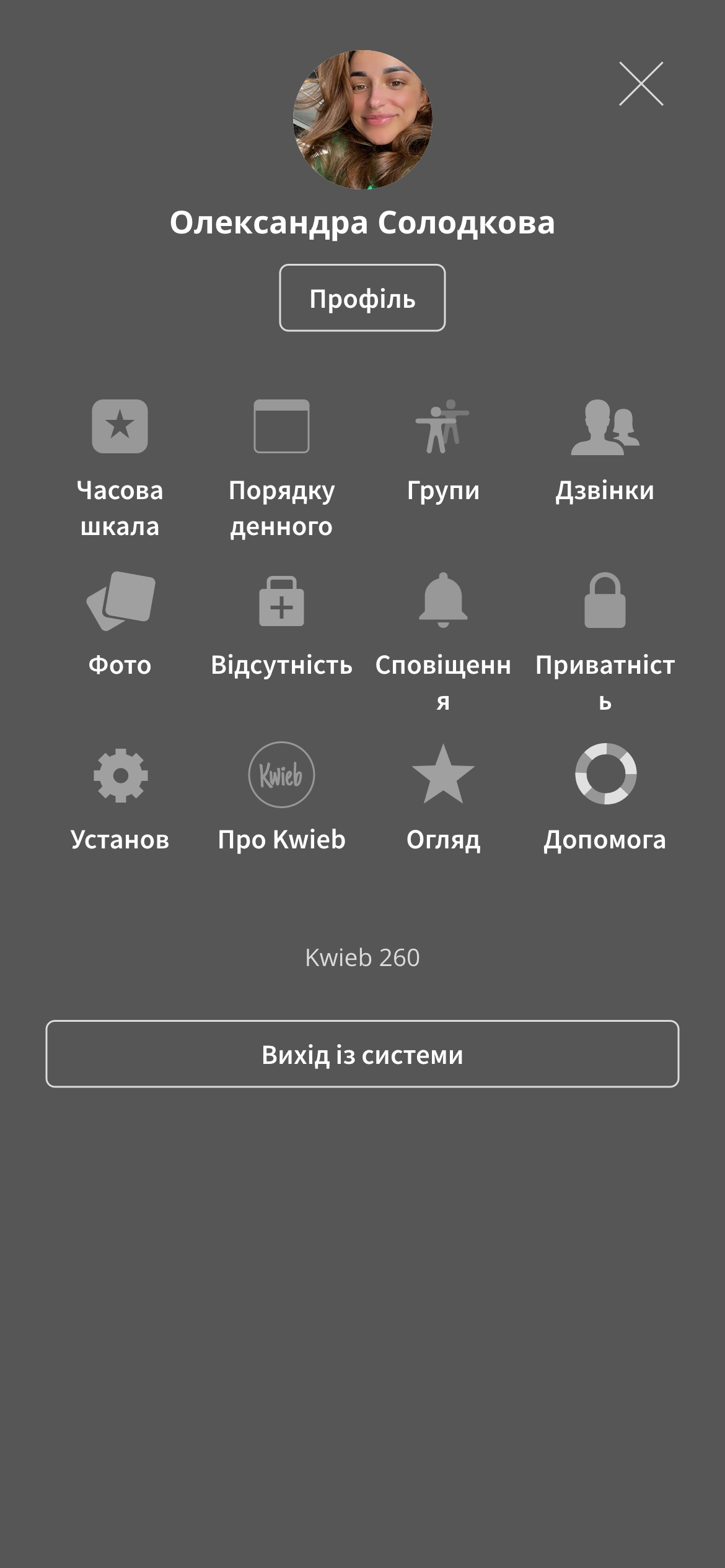725x1568 pixels.
Task: Open Про Kwieb
Action: click(x=281, y=799)
